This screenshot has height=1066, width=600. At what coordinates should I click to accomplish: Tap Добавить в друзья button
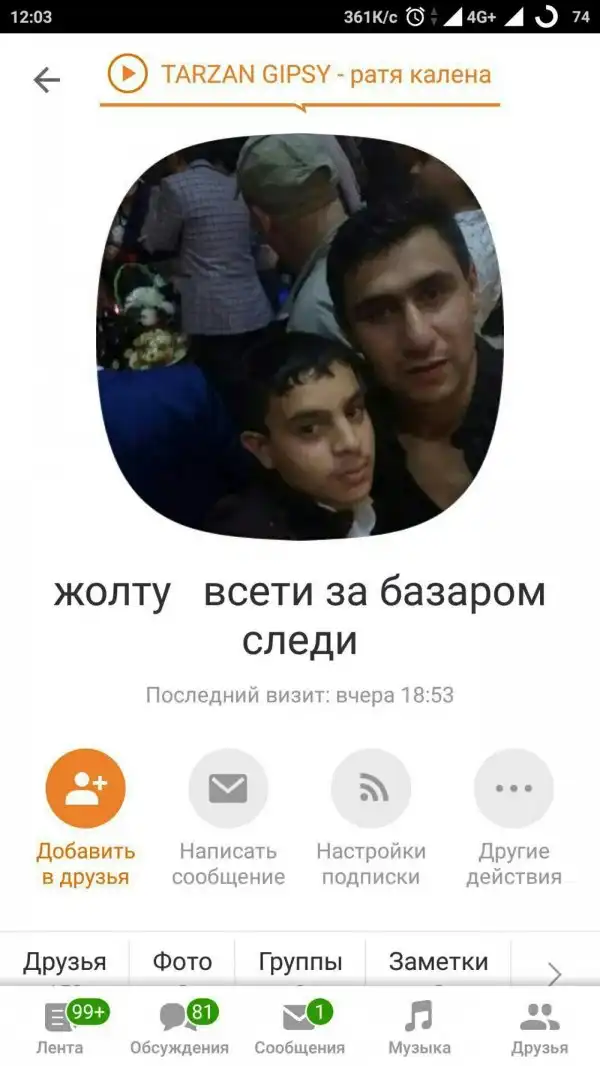[86, 790]
